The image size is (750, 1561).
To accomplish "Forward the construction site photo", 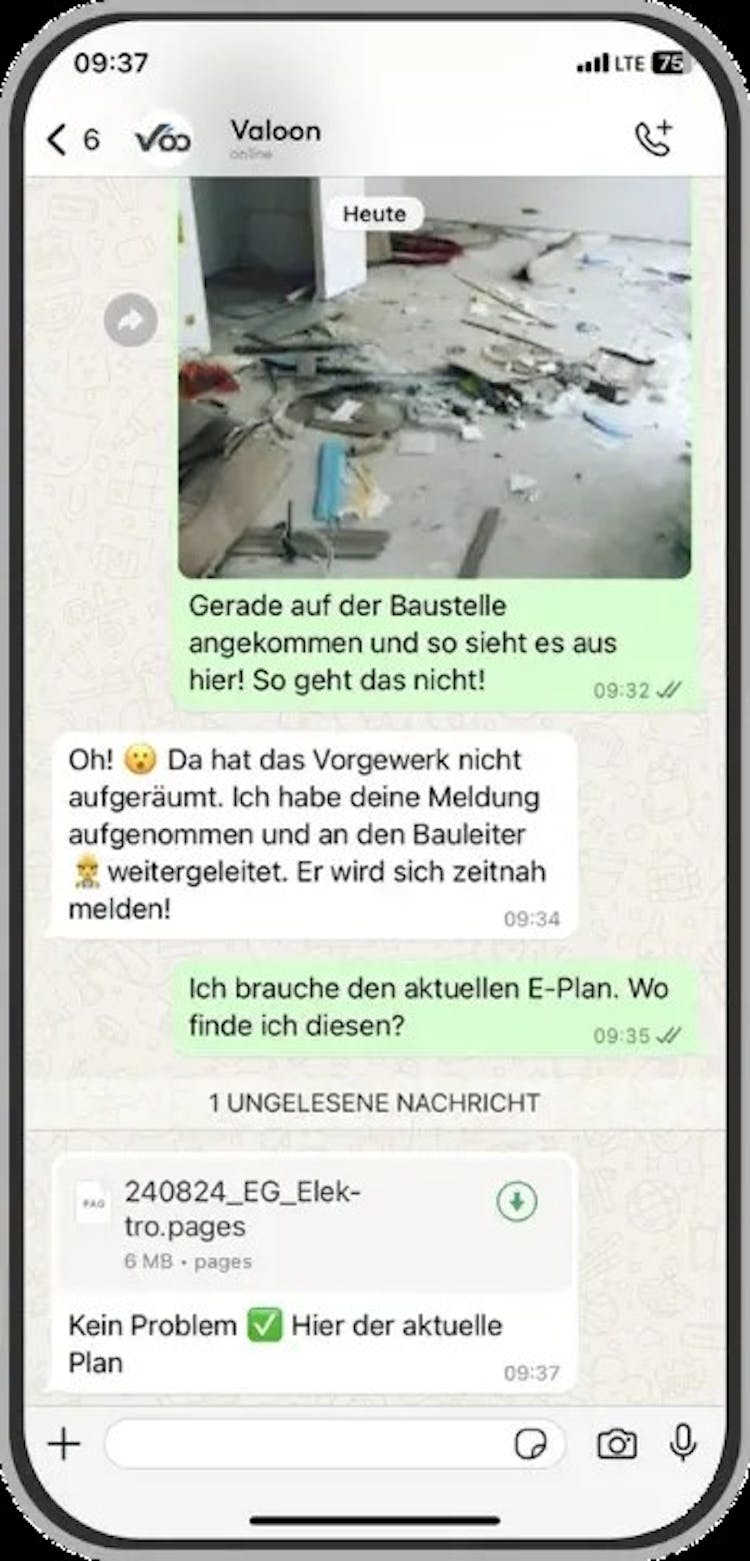I will tap(132, 320).
